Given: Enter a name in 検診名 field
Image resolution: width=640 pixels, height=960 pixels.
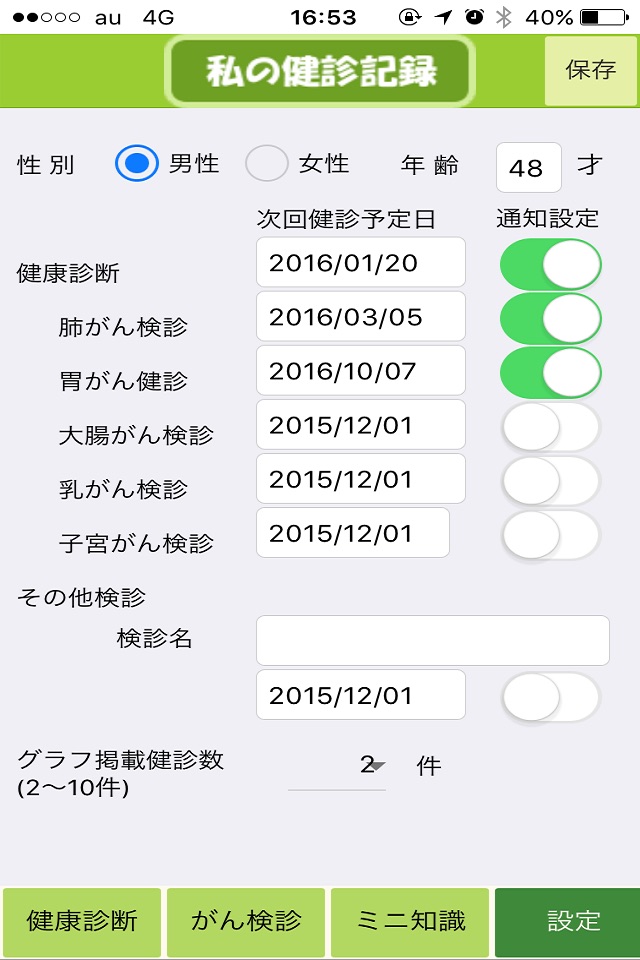Looking at the screenshot, I should click(432, 640).
